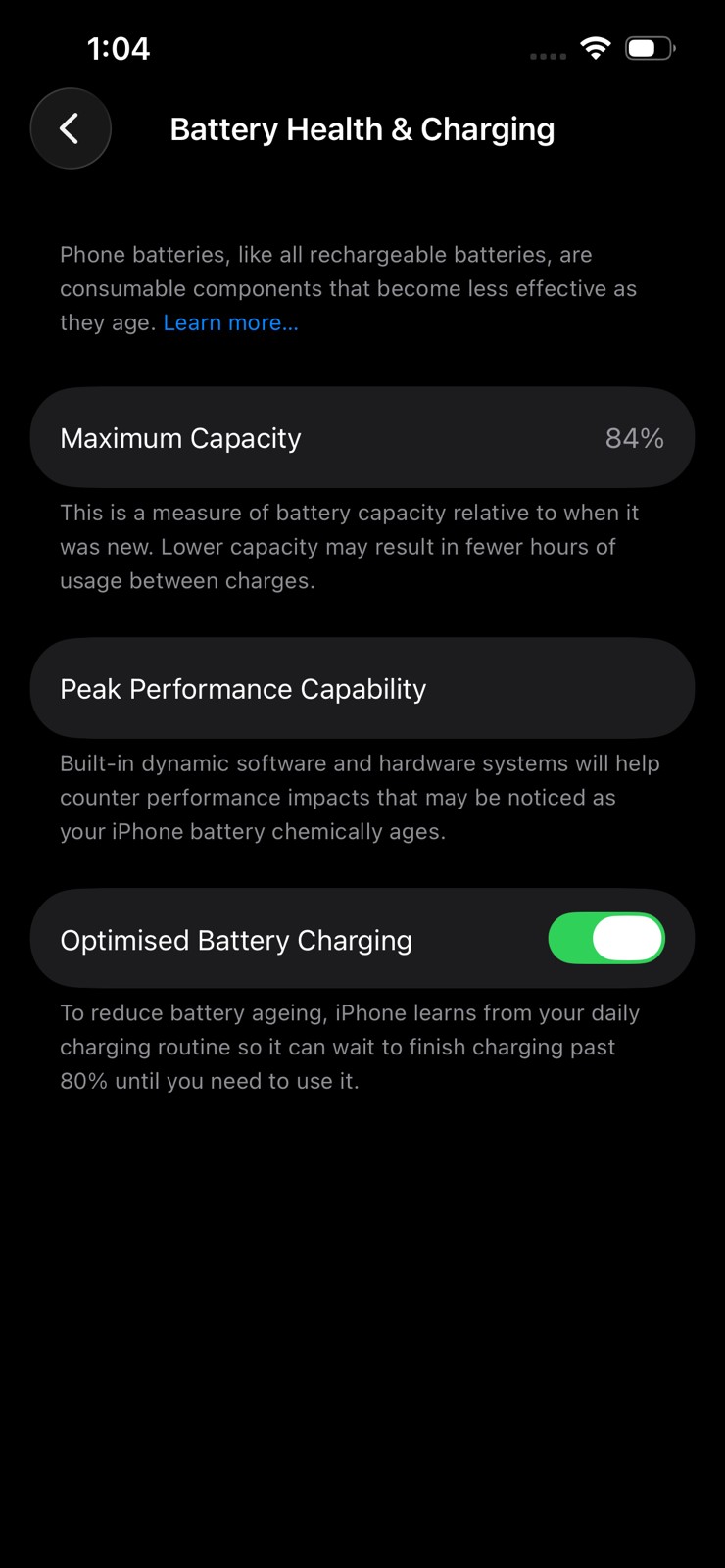Tap the status bar area icons
This screenshot has width=725, height=1568.
(598, 49)
